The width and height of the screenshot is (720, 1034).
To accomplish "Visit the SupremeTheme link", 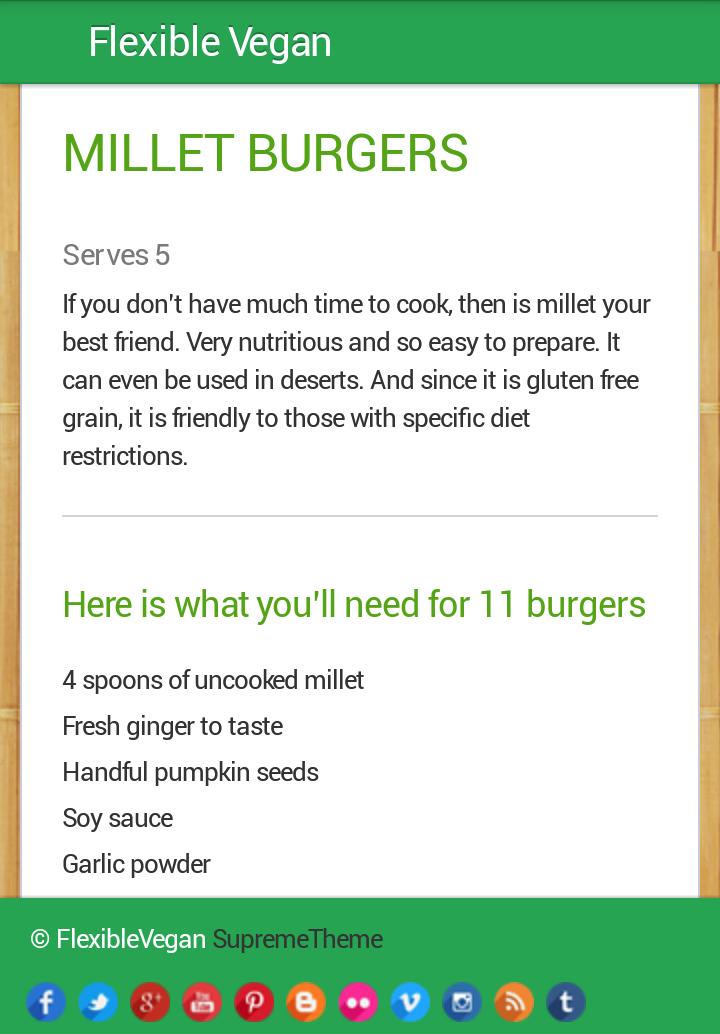I will pos(297,939).
